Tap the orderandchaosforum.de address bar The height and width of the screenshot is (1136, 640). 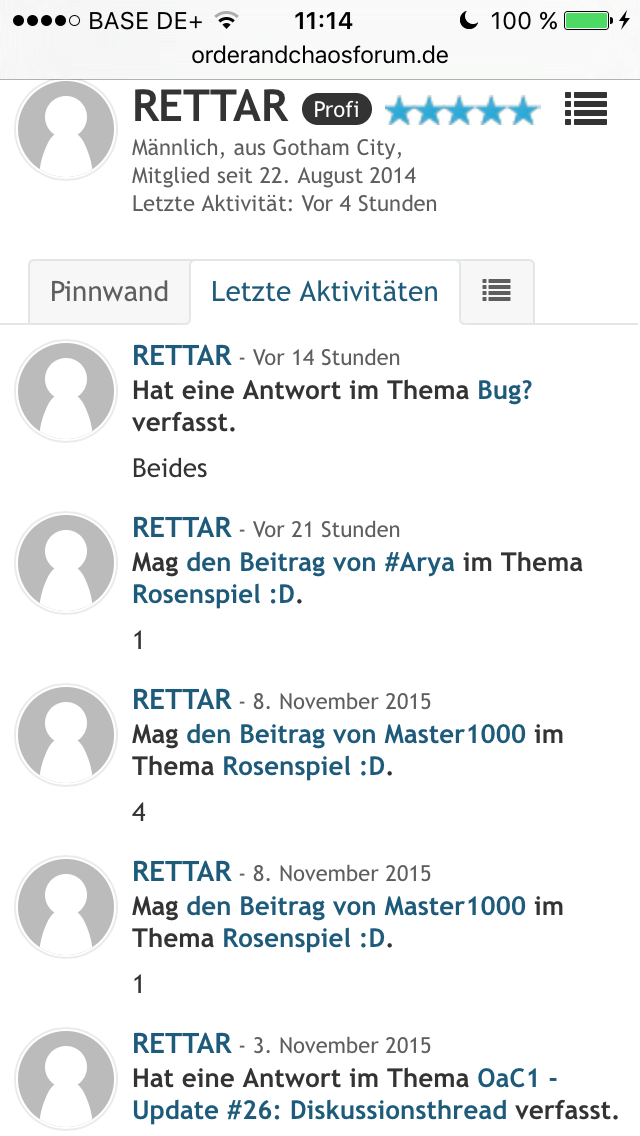click(320, 55)
